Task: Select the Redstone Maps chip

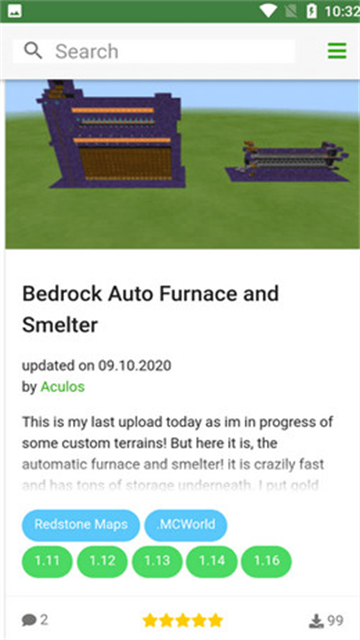Action: pos(81,525)
